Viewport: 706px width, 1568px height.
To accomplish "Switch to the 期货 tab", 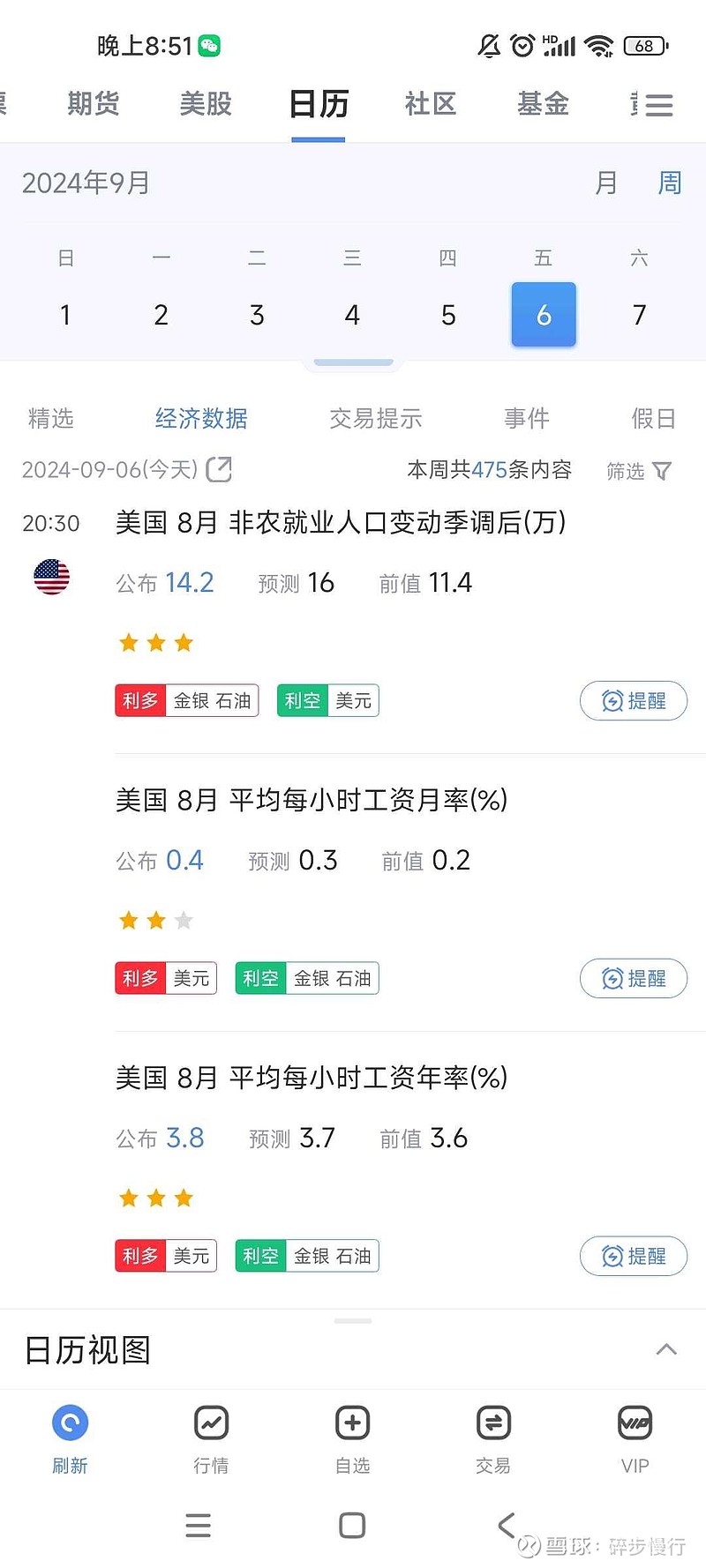I will (x=94, y=104).
